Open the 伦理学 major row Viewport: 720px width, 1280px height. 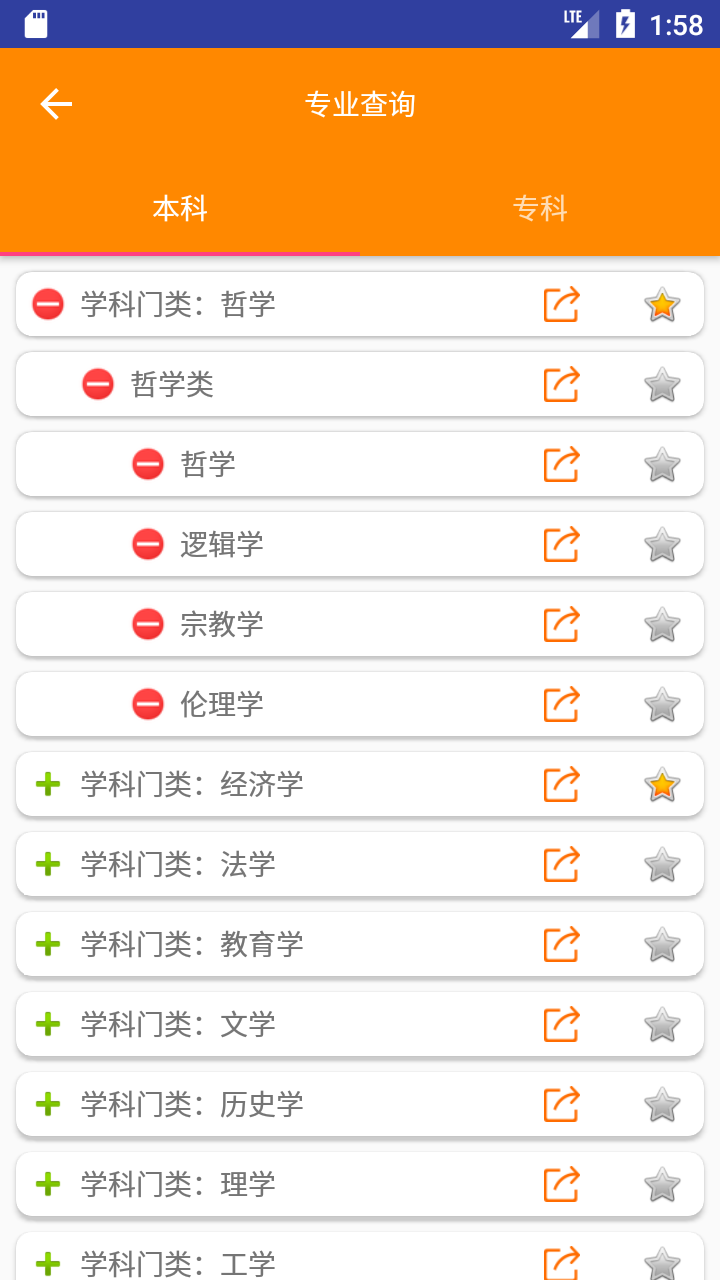click(360, 704)
